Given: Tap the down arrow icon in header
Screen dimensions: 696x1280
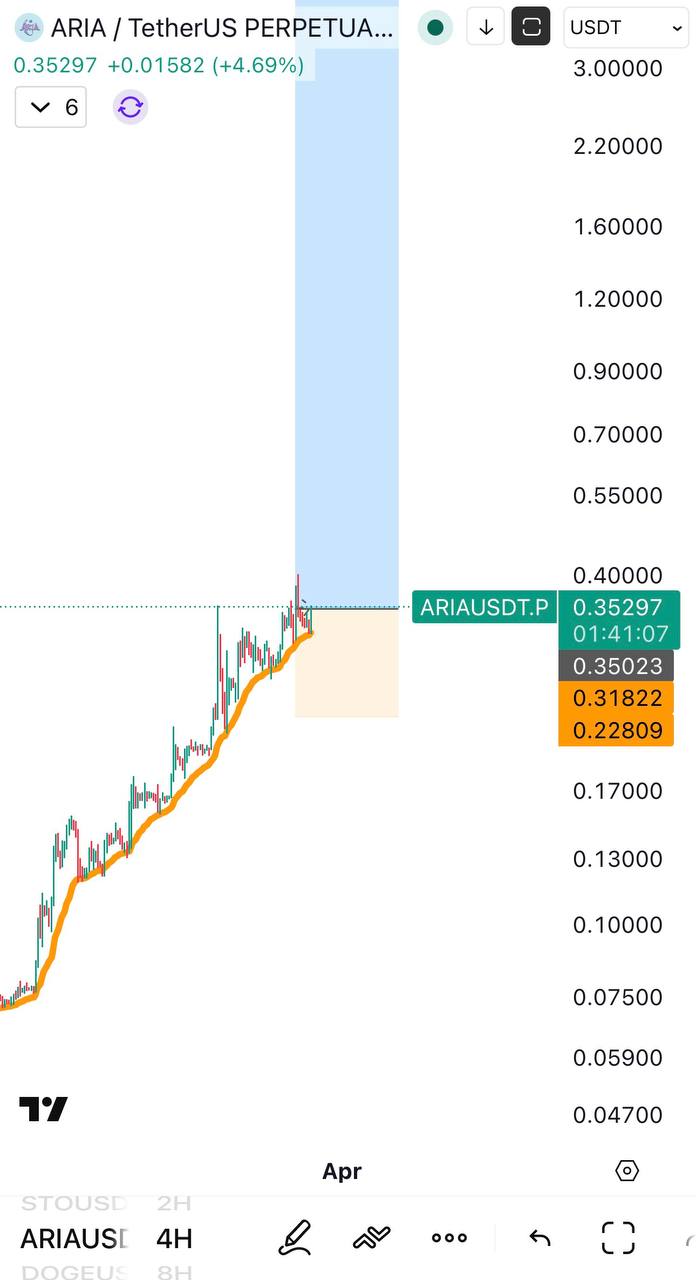Looking at the screenshot, I should click(x=486, y=28).
